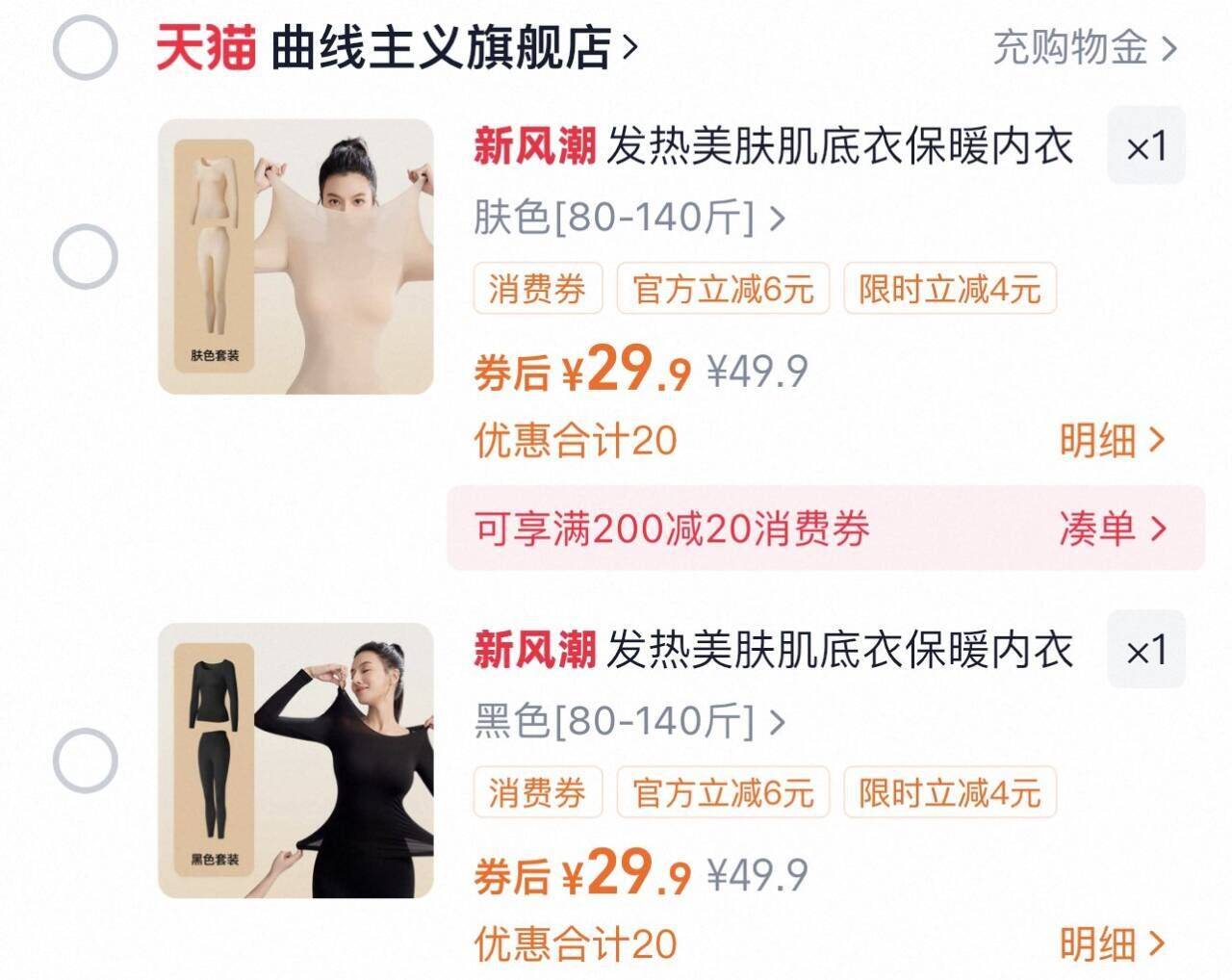Screen dimensions: 1232x980
Task: Check the 黑色 thermal underwear item
Action: point(85,761)
